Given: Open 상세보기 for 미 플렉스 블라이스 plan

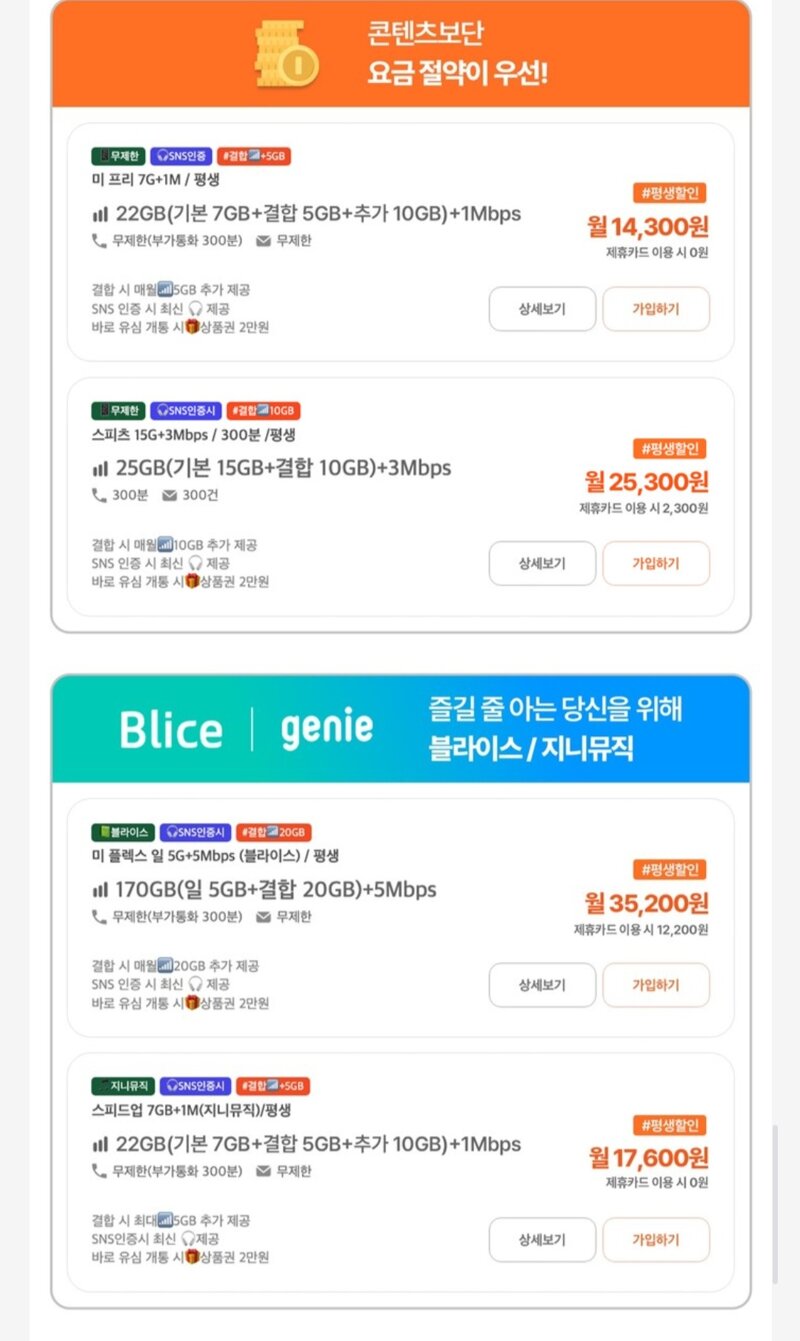Looking at the screenshot, I should point(542,985).
